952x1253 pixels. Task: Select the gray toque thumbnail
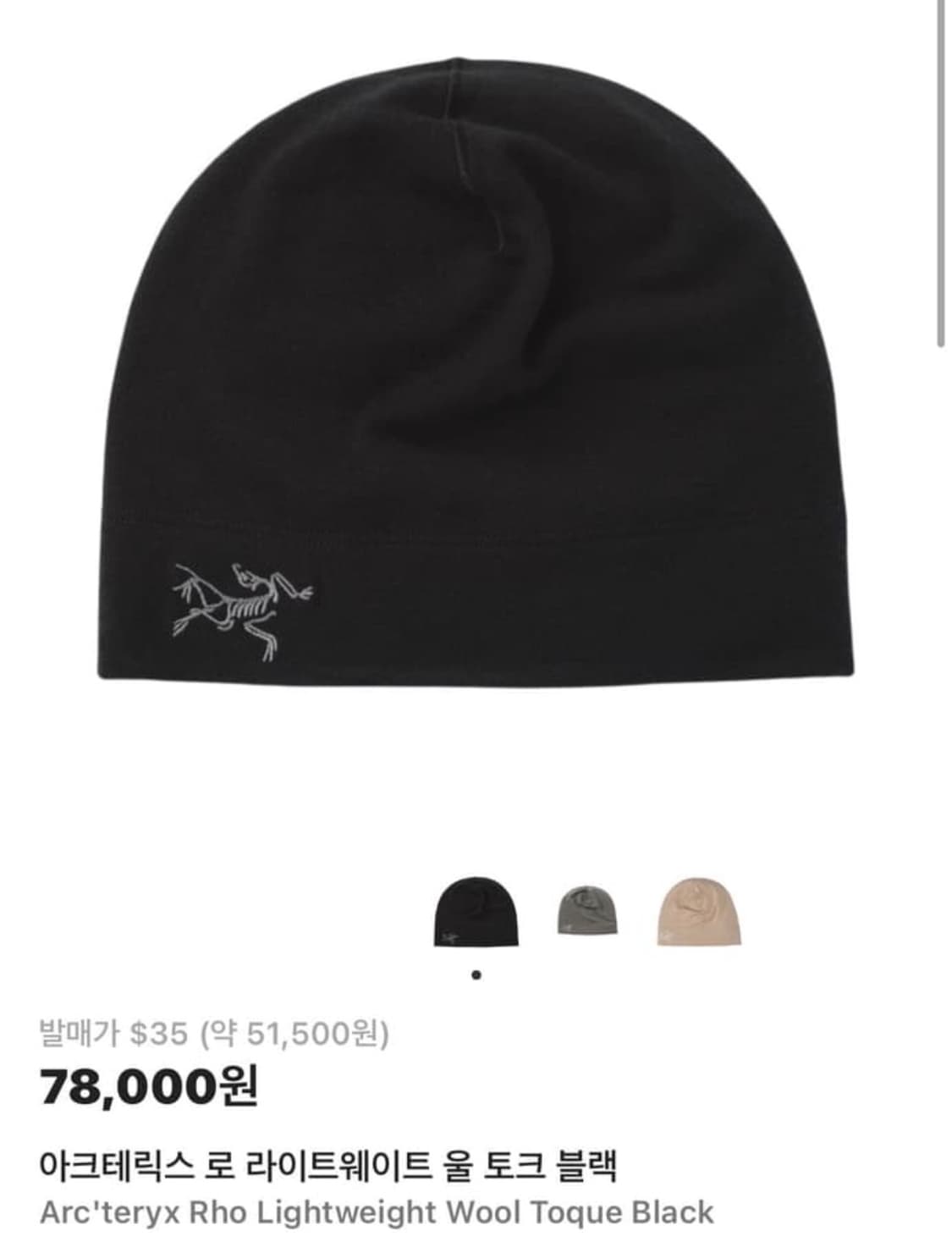coord(587,910)
